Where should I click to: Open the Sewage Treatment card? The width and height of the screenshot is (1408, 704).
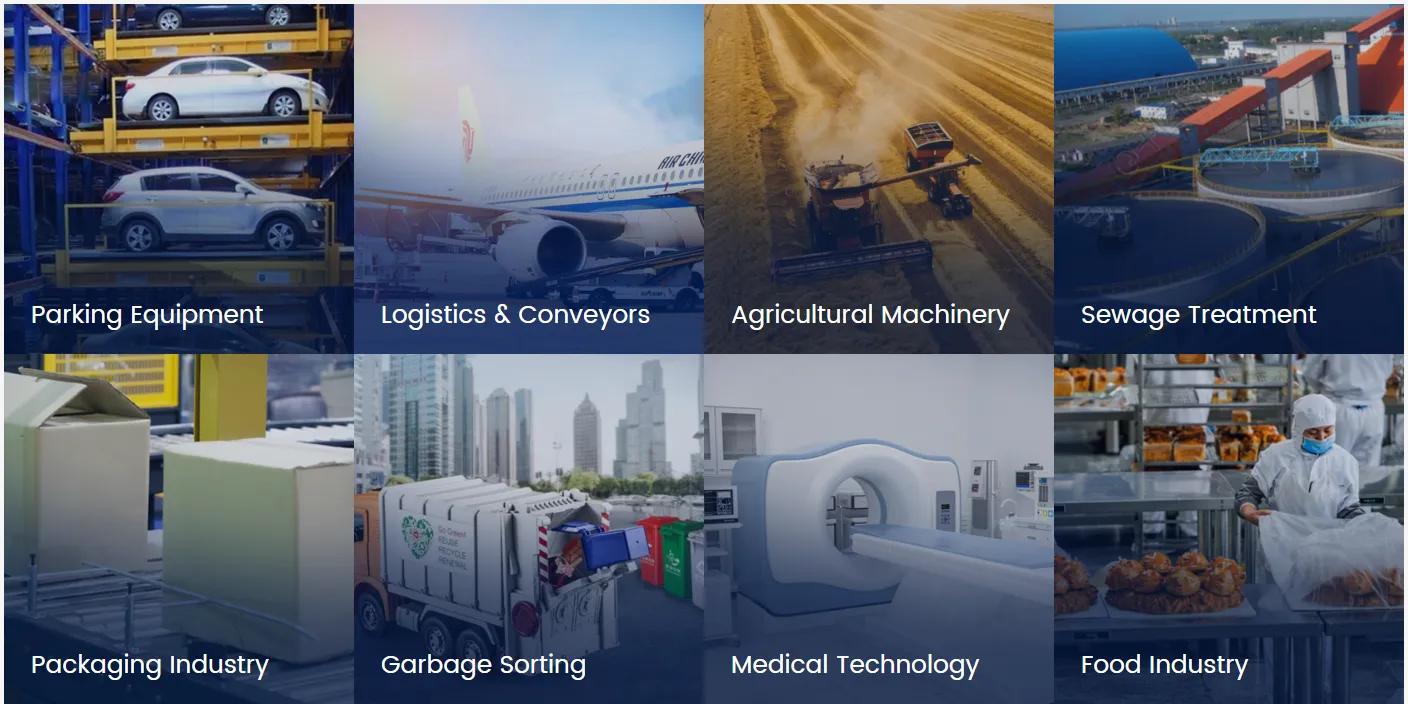pyautogui.click(x=1229, y=180)
